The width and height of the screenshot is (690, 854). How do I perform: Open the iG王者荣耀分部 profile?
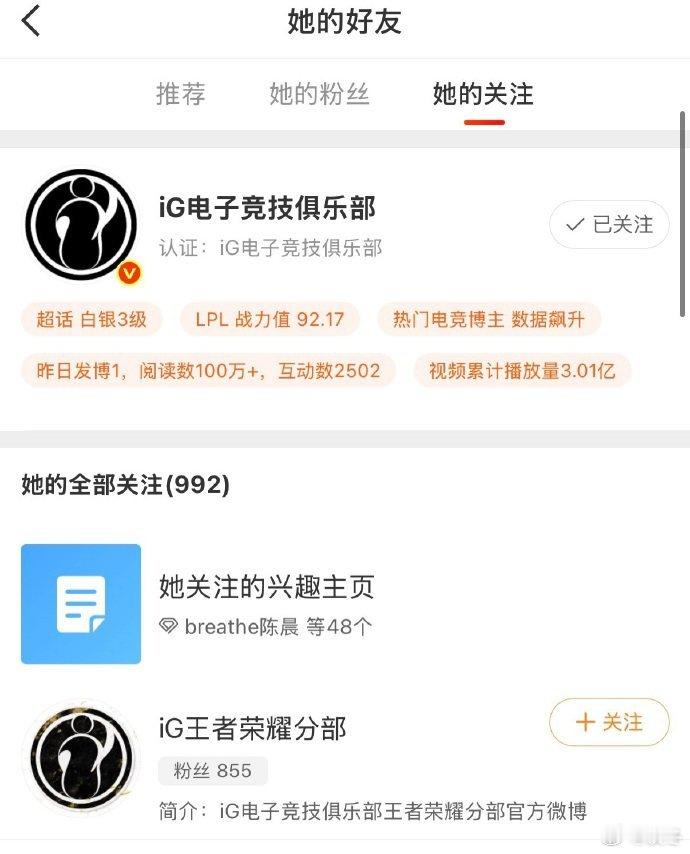(x=252, y=728)
